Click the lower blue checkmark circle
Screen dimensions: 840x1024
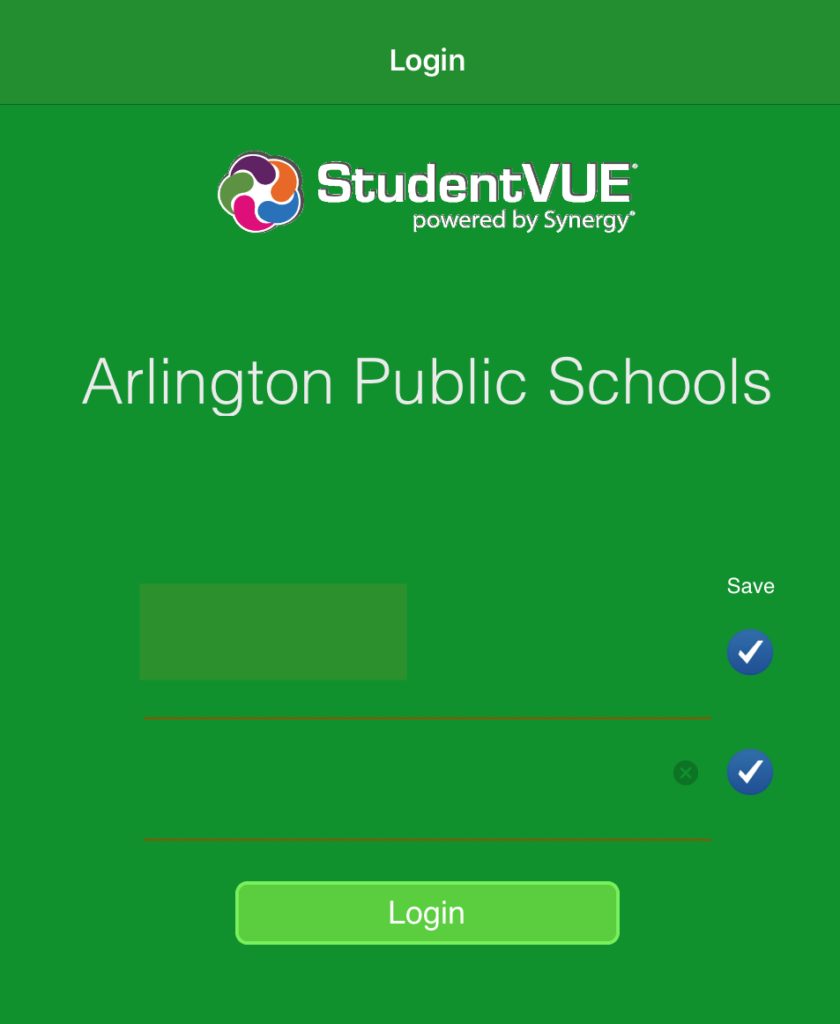tap(750, 772)
